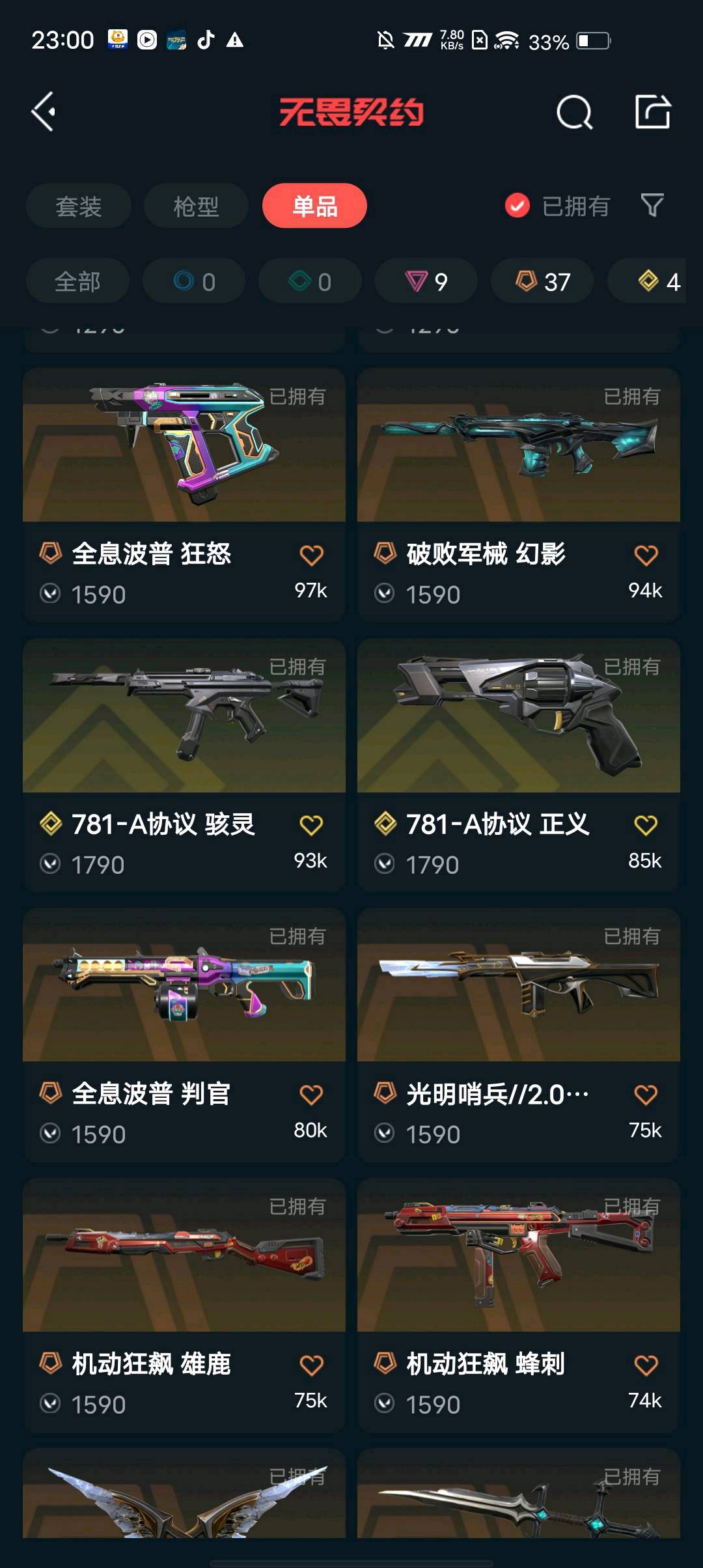This screenshot has height=1568, width=703.
Task: Uncheck the 已拥有 owned filter
Action: pyautogui.click(x=557, y=206)
